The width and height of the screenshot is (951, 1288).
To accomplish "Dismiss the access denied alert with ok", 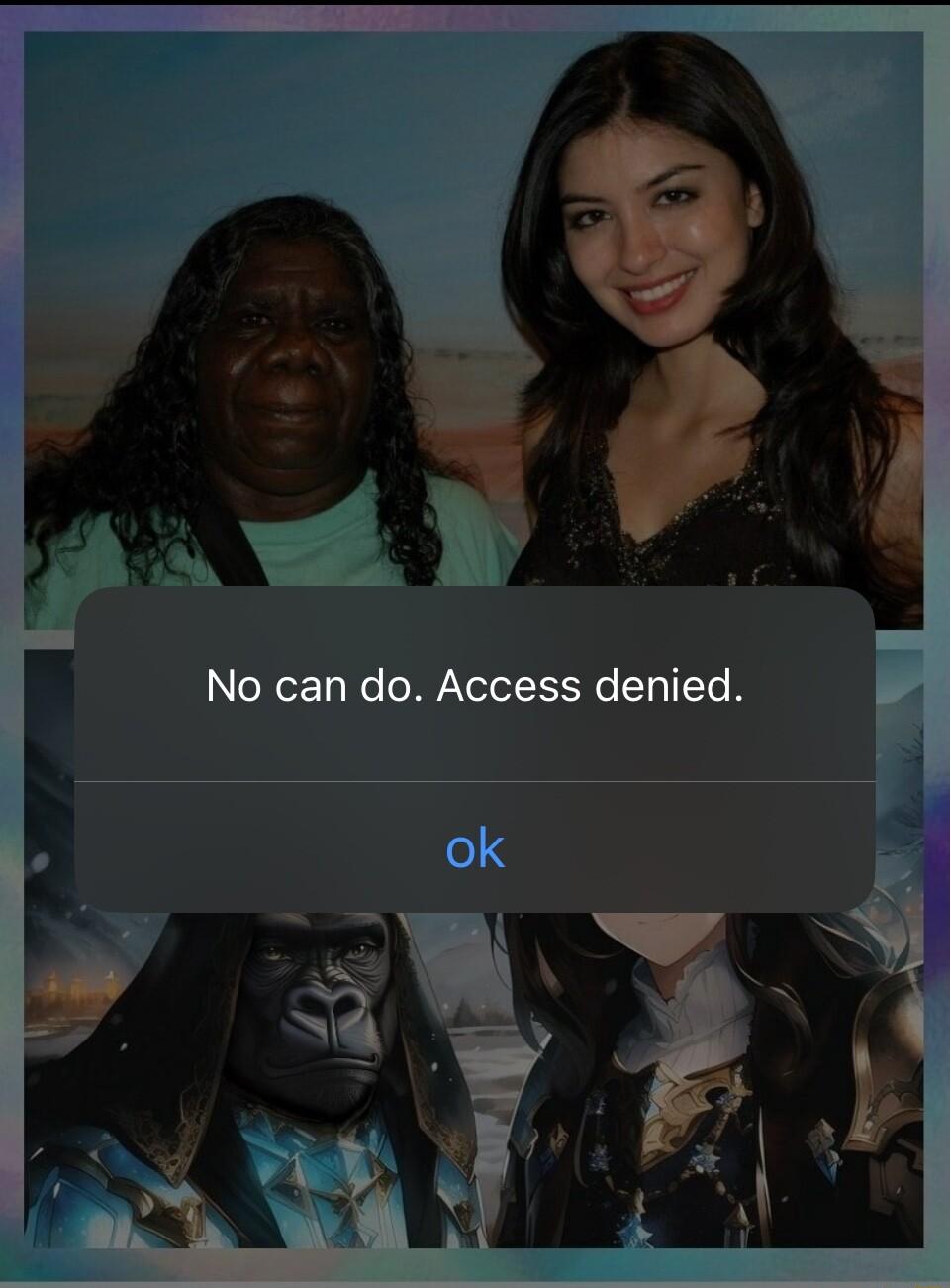I will coord(475,848).
